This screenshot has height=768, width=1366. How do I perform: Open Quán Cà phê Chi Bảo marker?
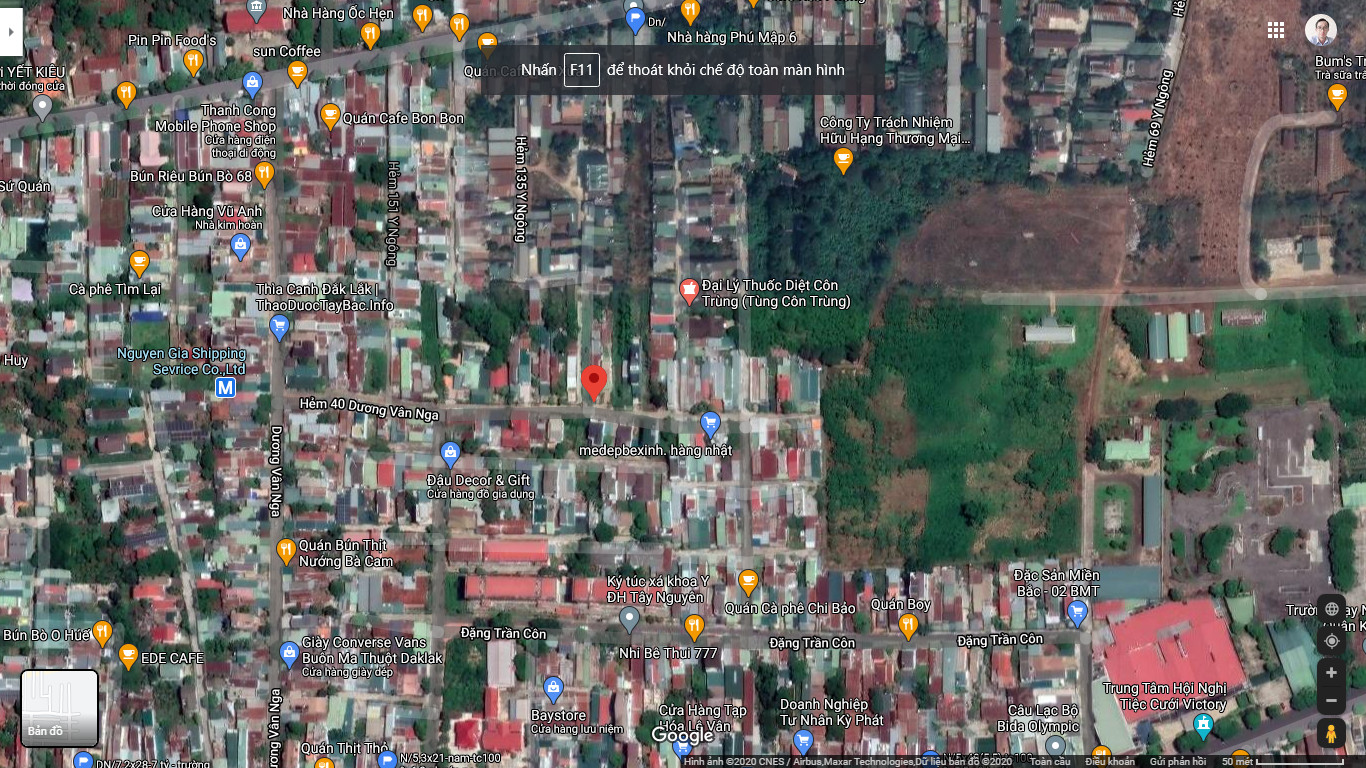point(748,581)
